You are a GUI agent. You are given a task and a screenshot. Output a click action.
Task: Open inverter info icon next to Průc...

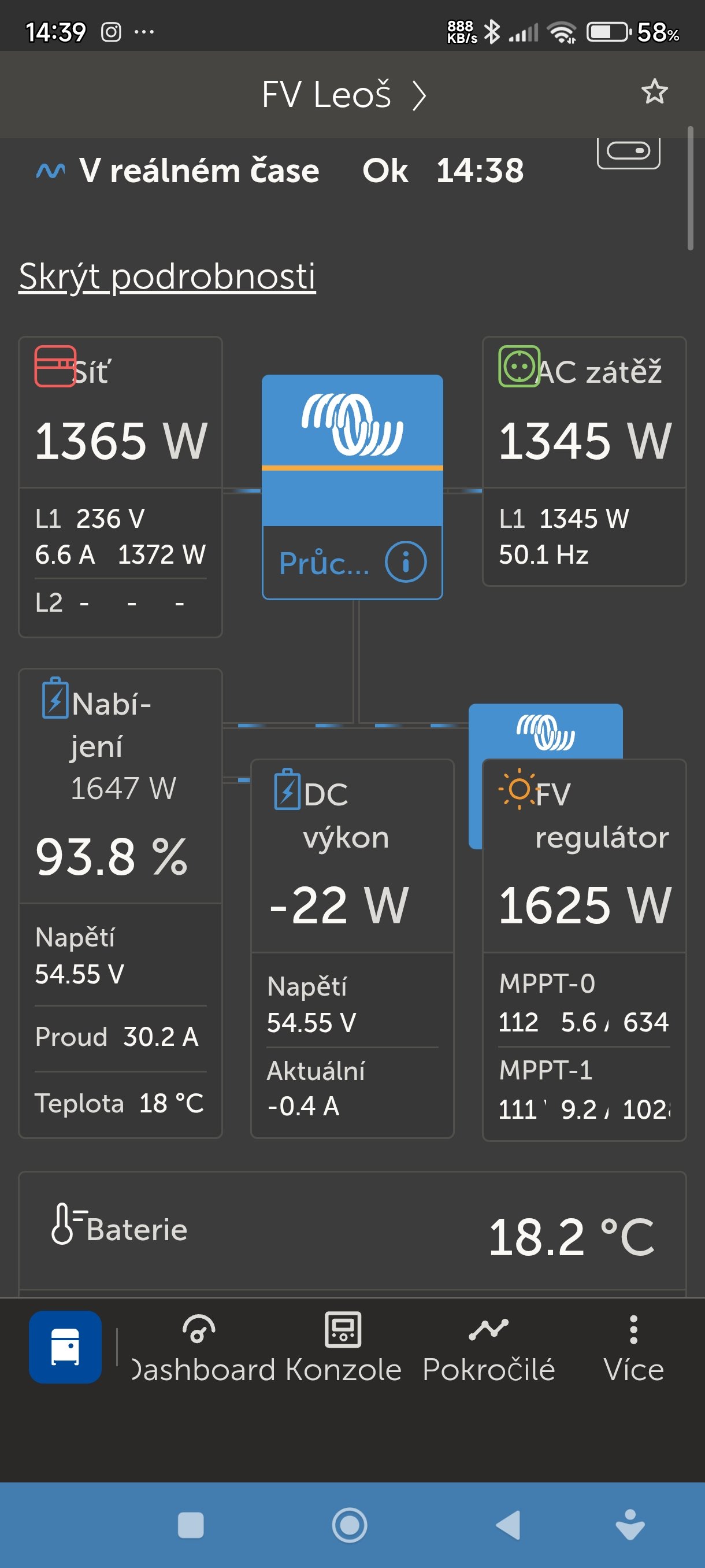(x=405, y=562)
